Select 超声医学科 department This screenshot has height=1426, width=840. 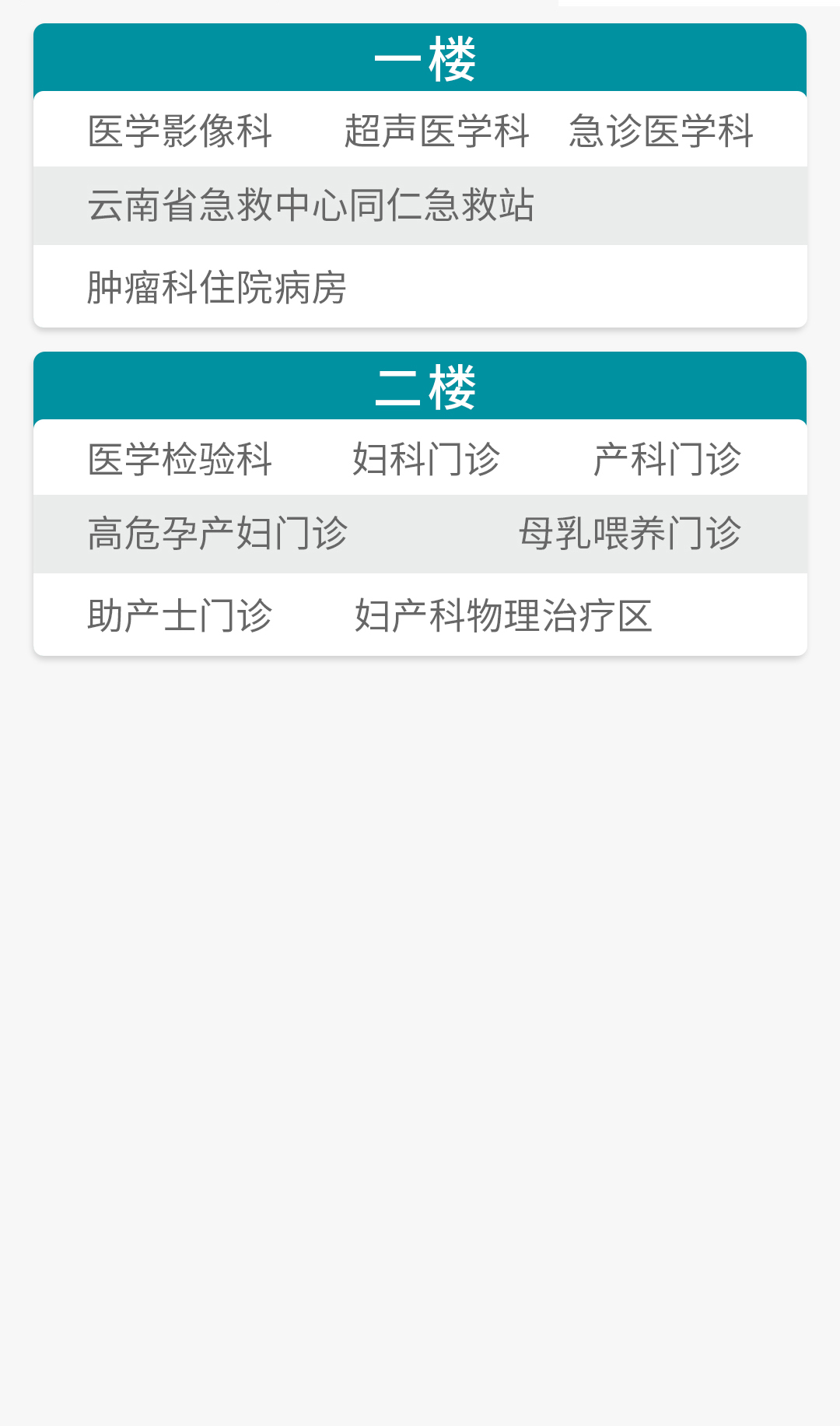(436, 131)
